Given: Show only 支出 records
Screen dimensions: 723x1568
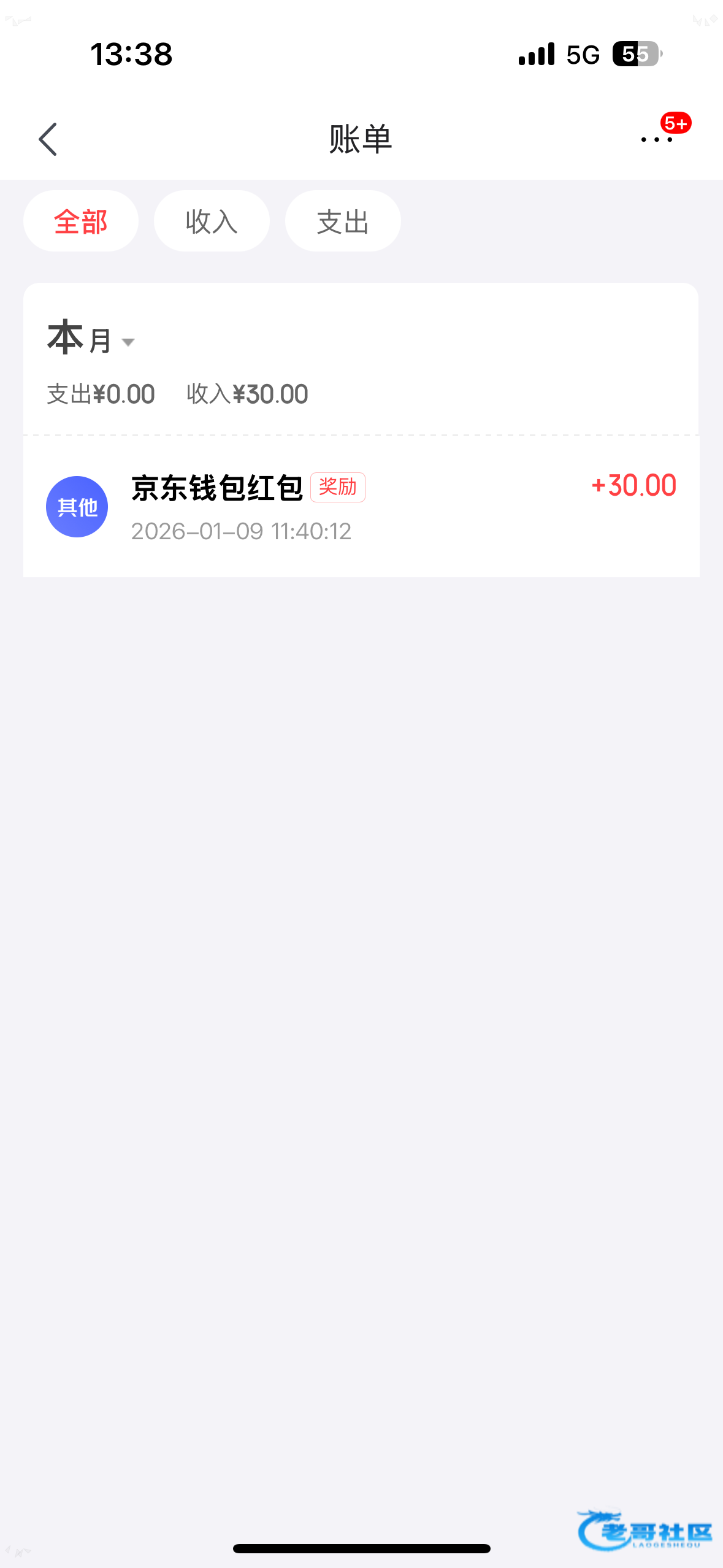Looking at the screenshot, I should pos(343,221).
